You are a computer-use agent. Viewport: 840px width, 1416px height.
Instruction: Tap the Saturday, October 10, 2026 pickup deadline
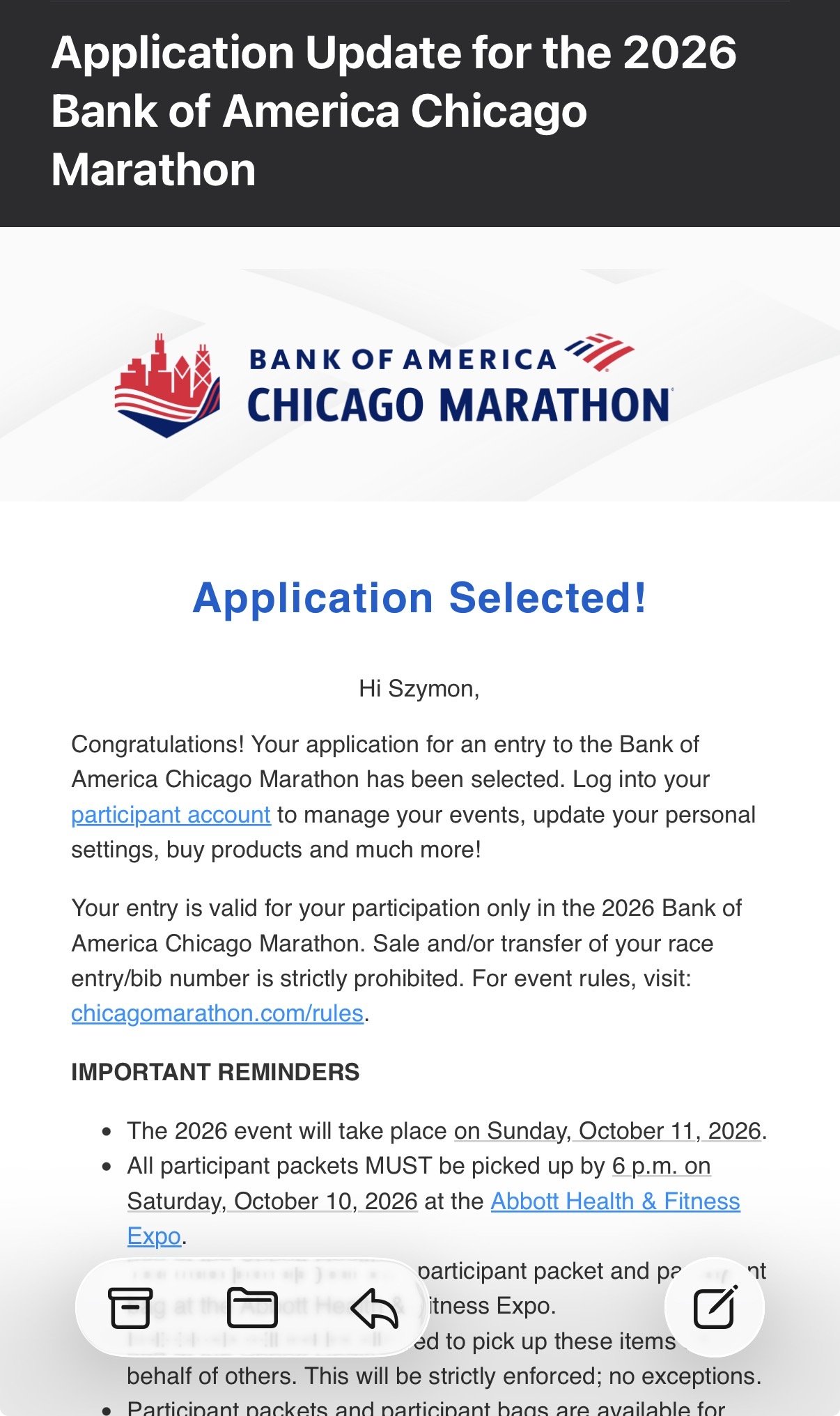pos(272,1201)
